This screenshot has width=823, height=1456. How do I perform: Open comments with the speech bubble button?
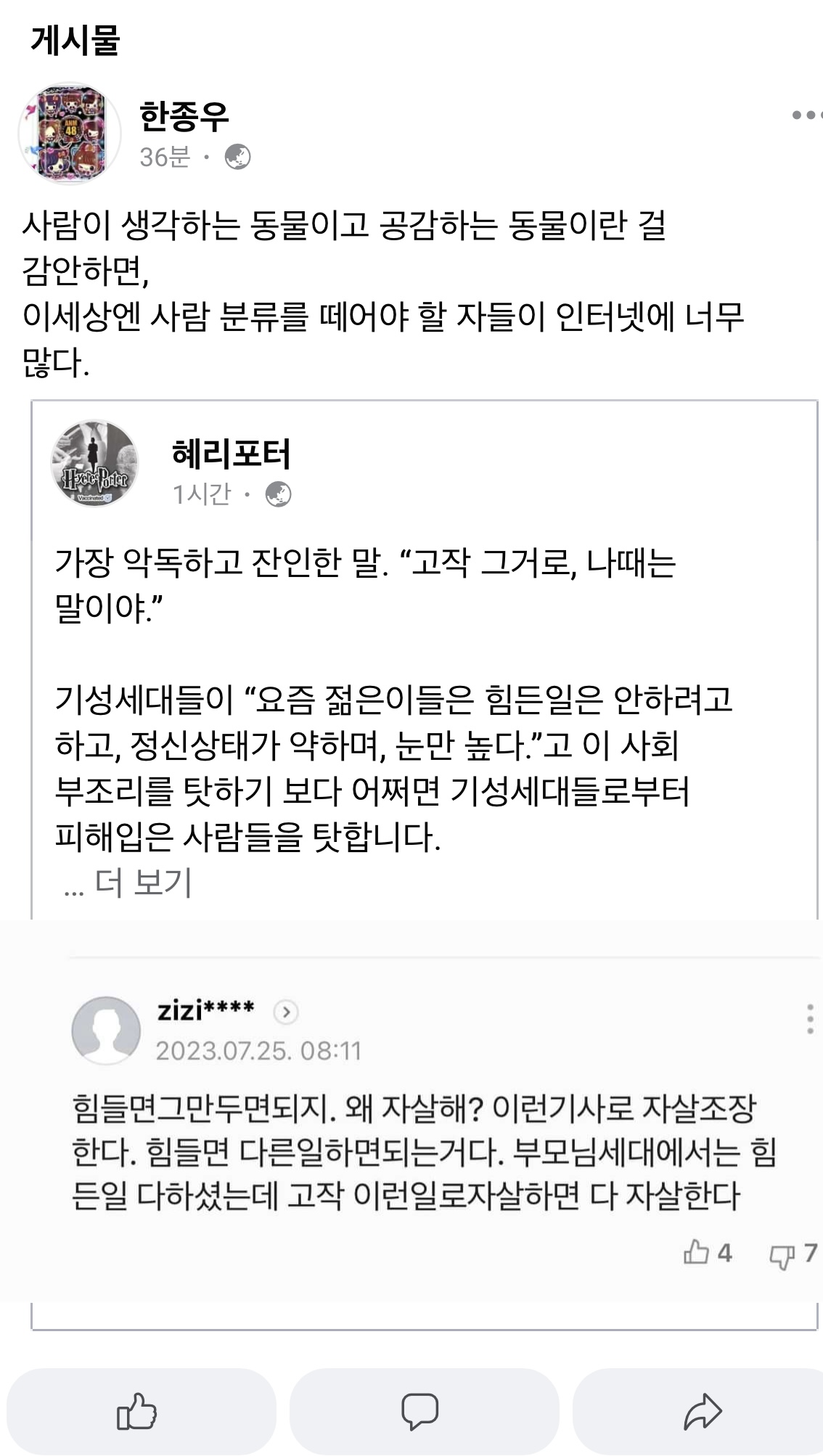pos(420,1411)
